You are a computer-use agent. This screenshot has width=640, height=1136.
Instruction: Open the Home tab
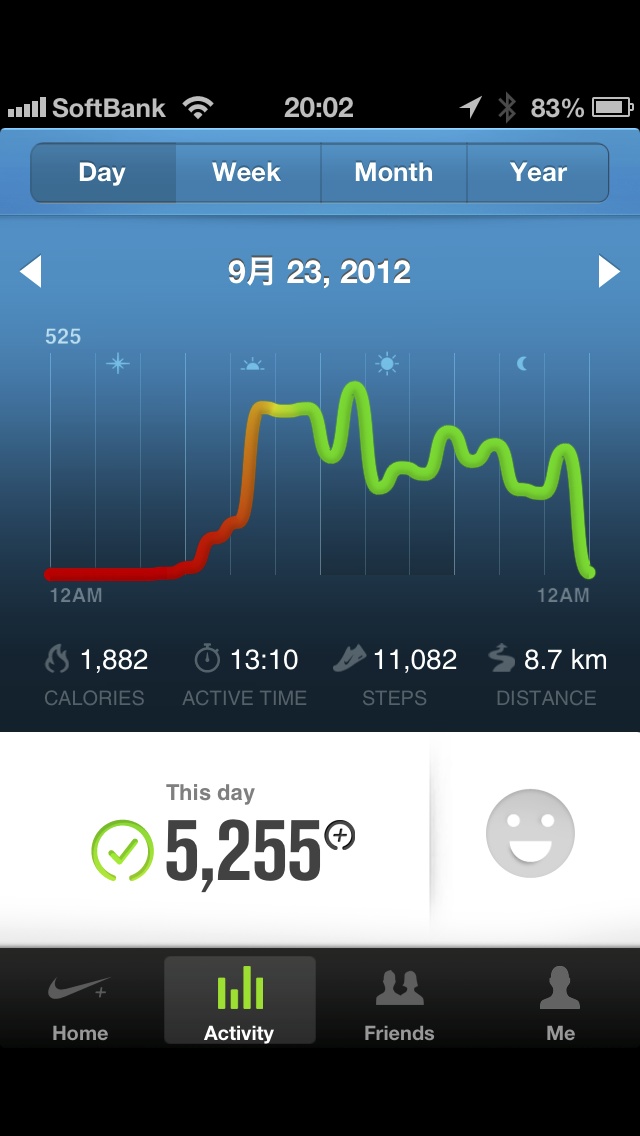(80, 1001)
